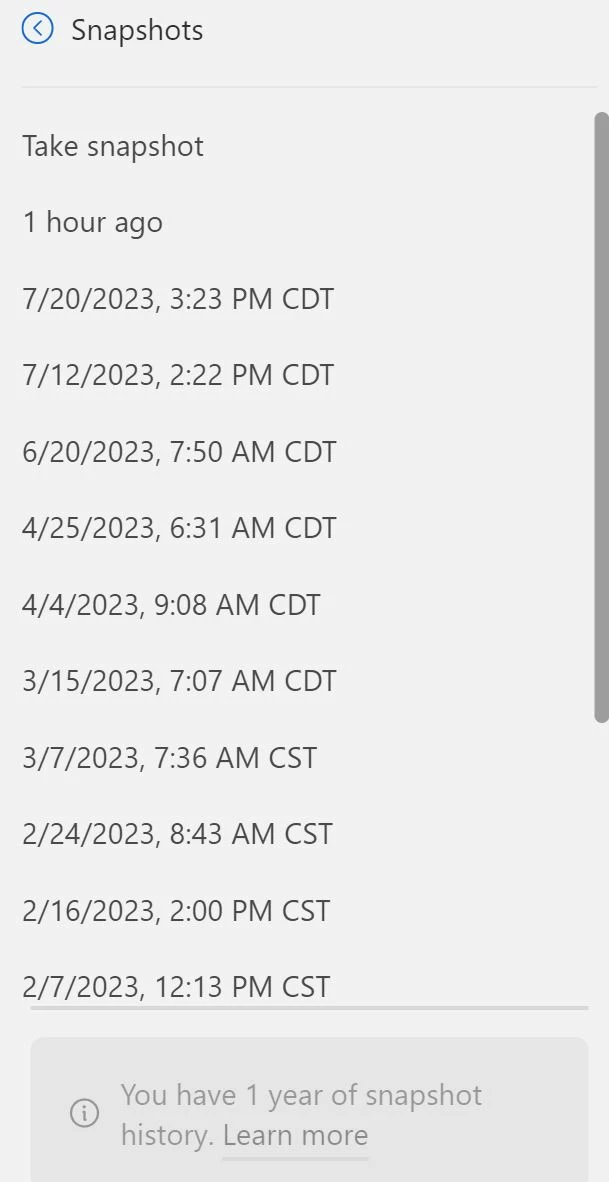Image resolution: width=609 pixels, height=1182 pixels.
Task: Open the 7/20/2023, 3:23 PM snapshot
Action: tap(178, 298)
